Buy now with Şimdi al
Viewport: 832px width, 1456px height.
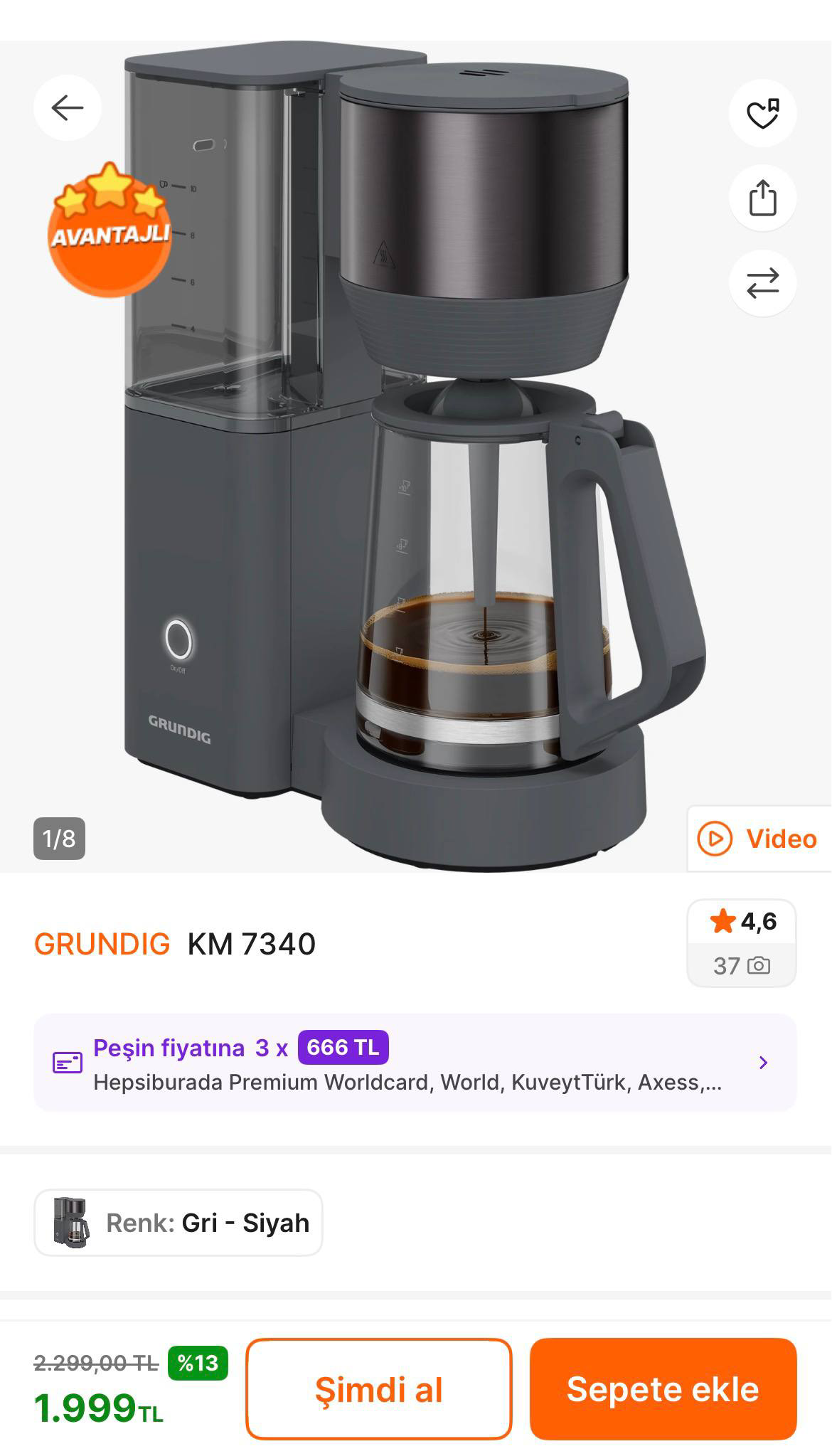378,1389
